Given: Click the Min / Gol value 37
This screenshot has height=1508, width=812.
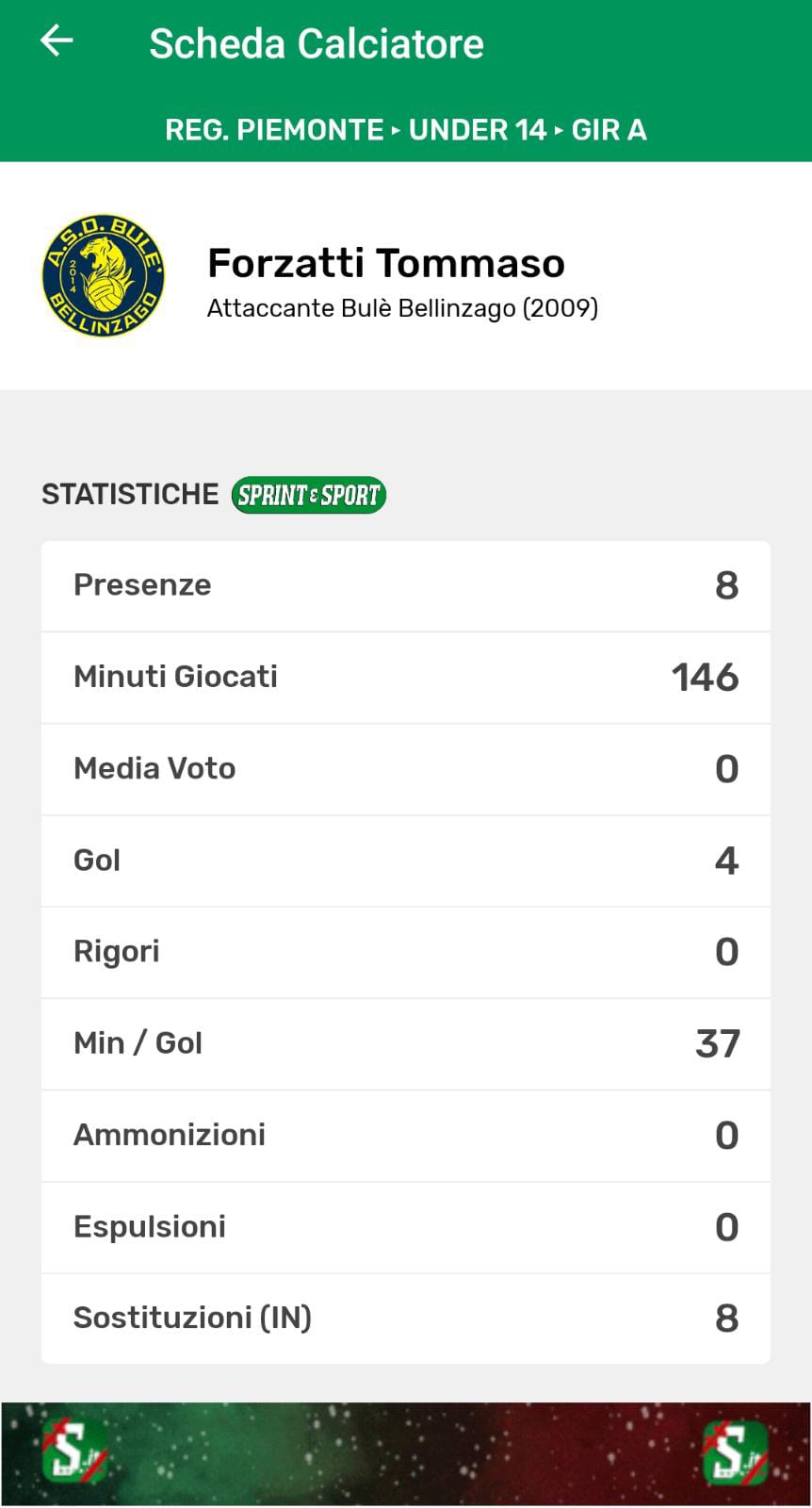Looking at the screenshot, I should tap(720, 1044).
